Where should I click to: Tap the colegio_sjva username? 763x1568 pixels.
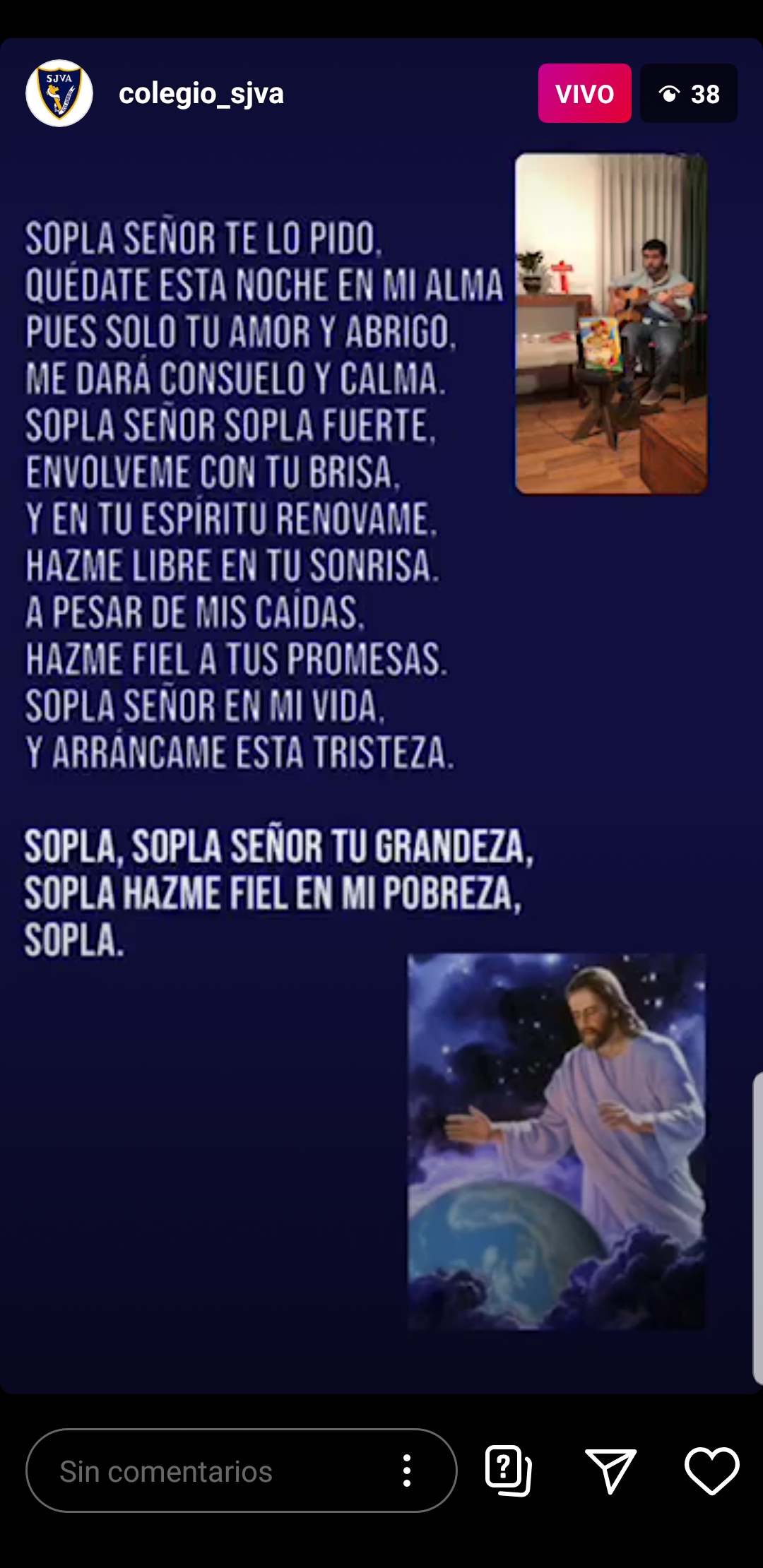click(x=201, y=93)
